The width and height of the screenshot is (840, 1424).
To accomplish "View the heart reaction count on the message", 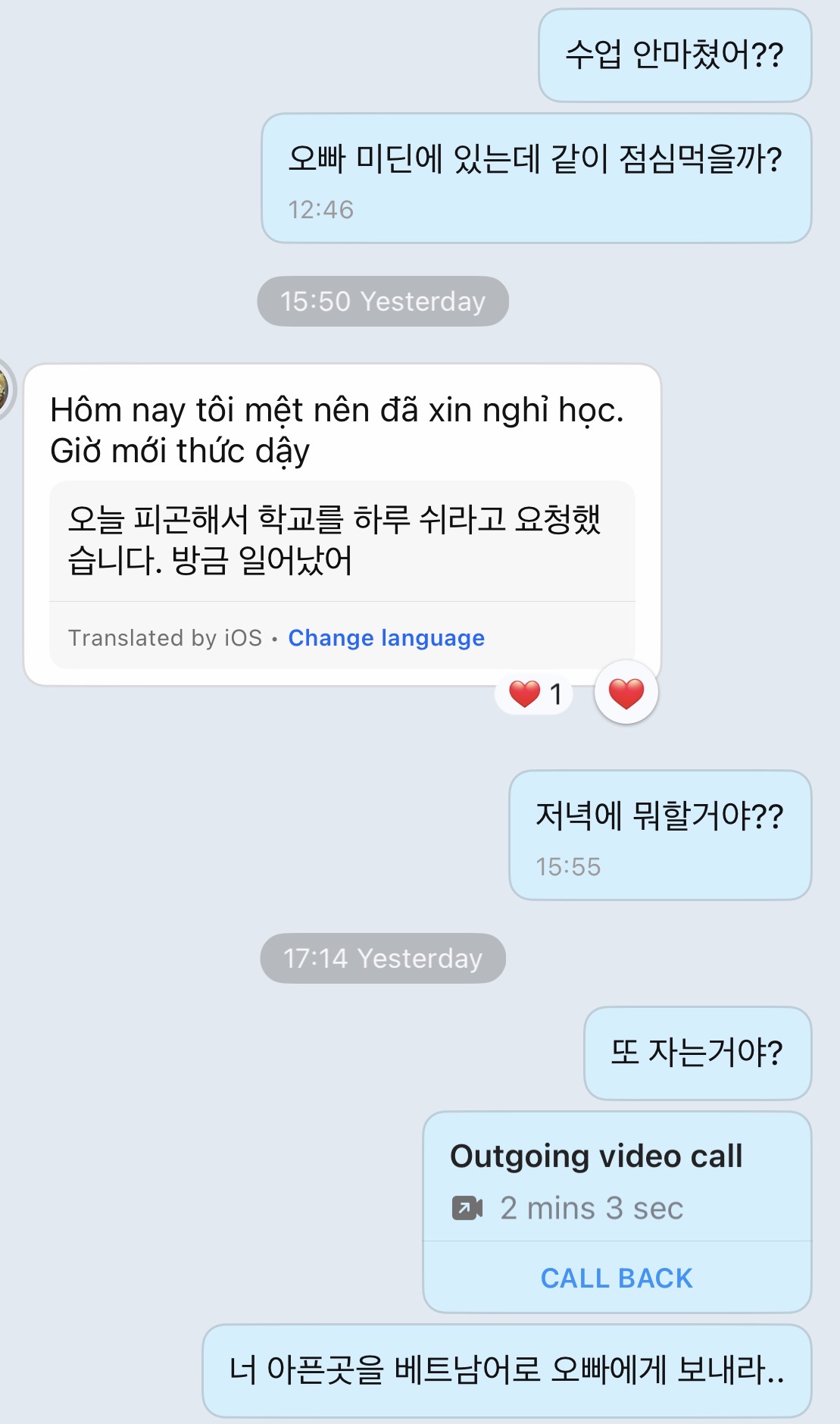I will point(535,693).
